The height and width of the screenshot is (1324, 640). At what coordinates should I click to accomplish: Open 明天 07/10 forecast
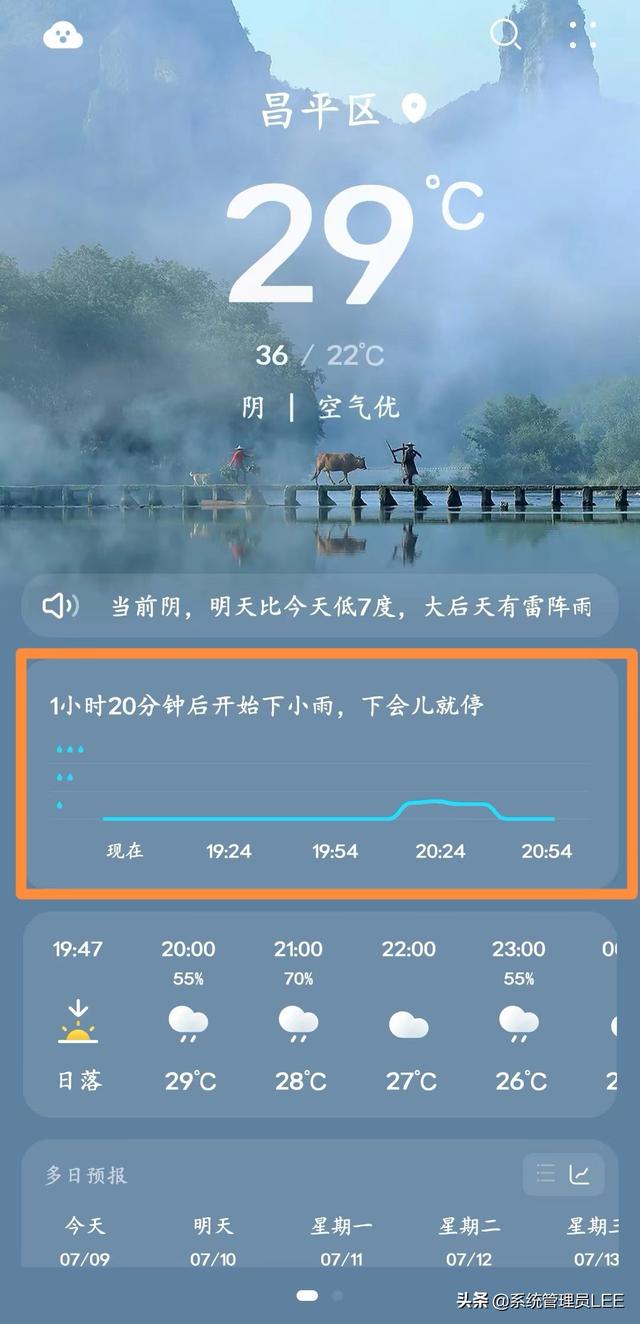click(213, 1242)
